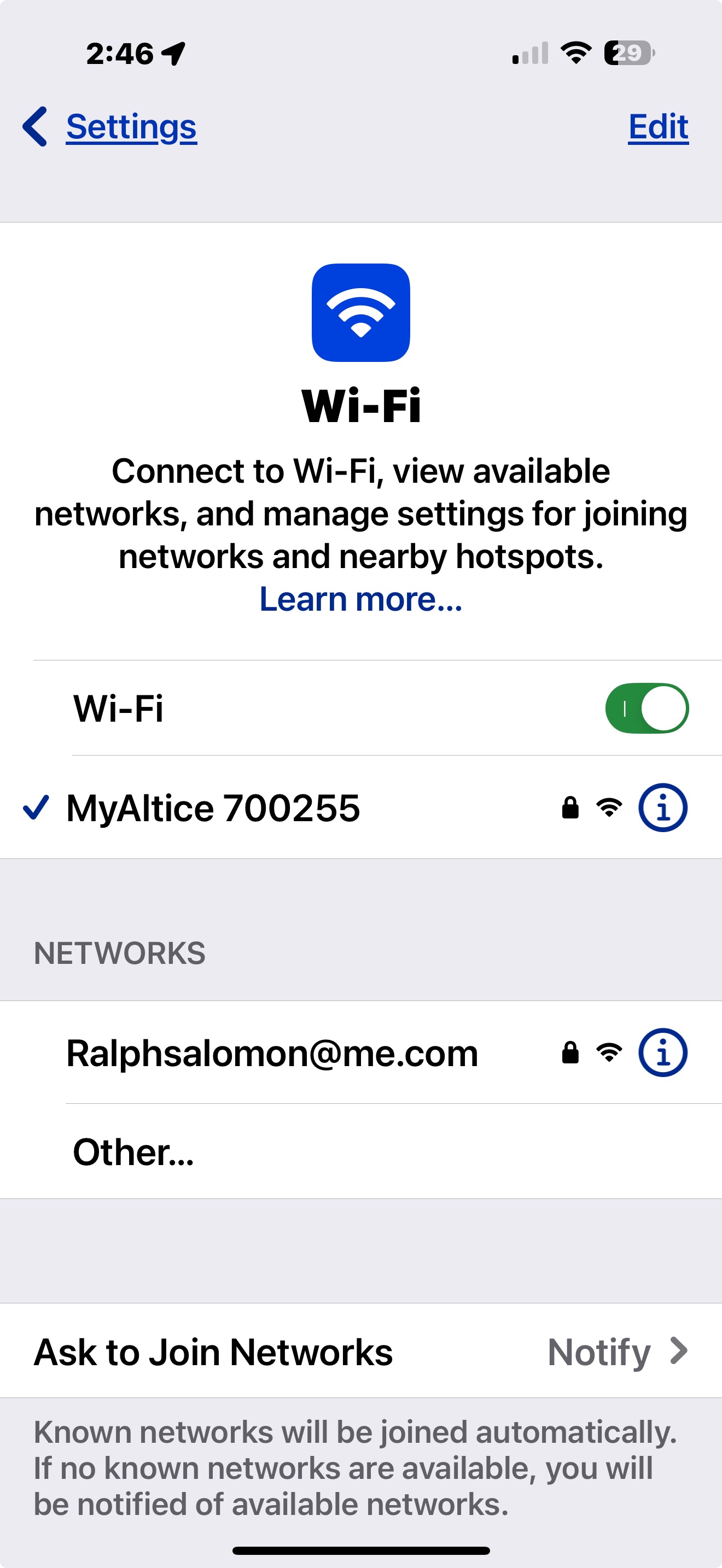Choose Other to add a network

[x=134, y=1151]
